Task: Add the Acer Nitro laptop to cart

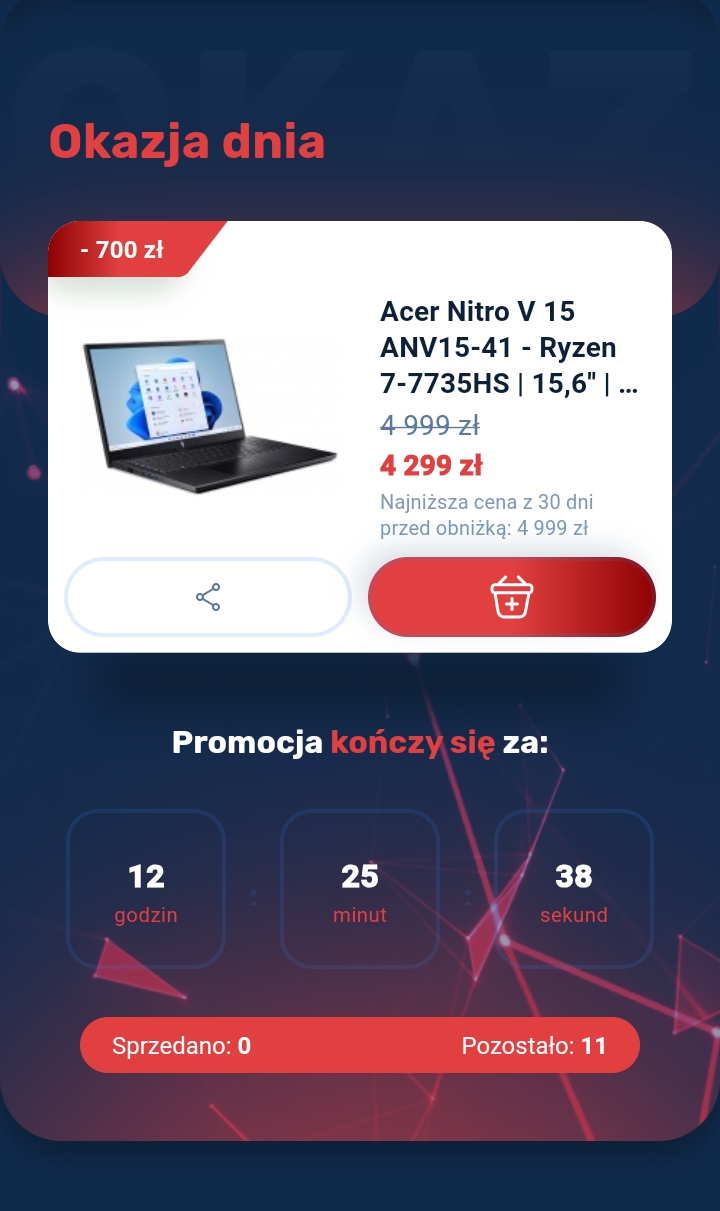Action: [x=512, y=597]
